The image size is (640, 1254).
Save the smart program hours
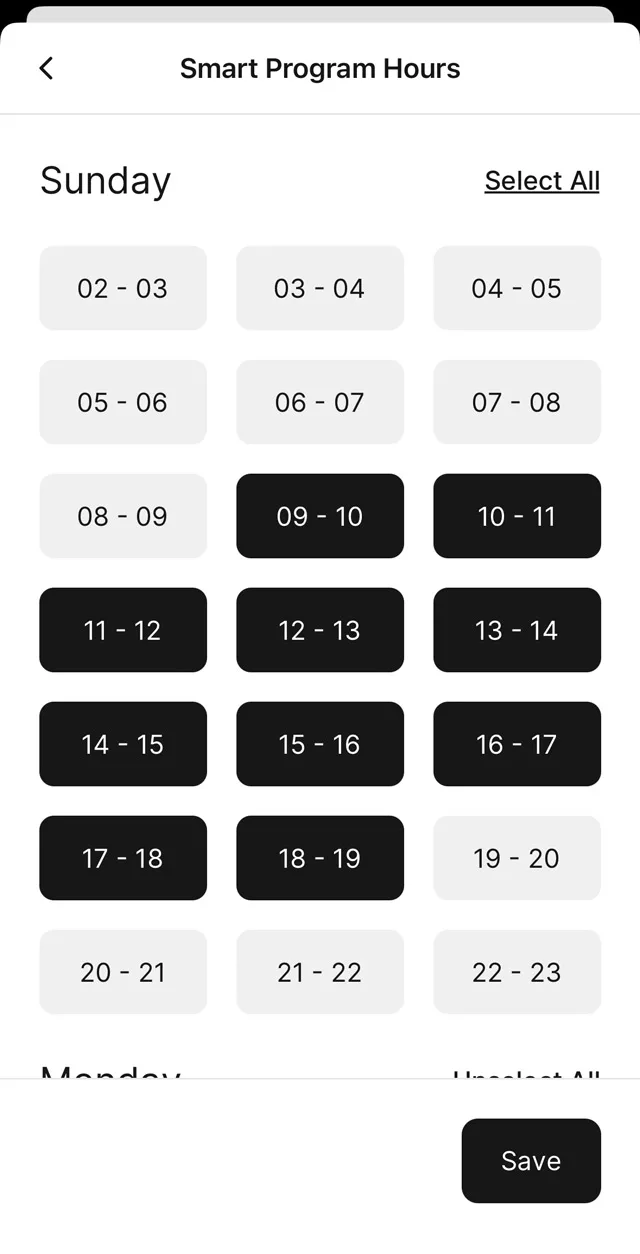pyautogui.click(x=531, y=1160)
